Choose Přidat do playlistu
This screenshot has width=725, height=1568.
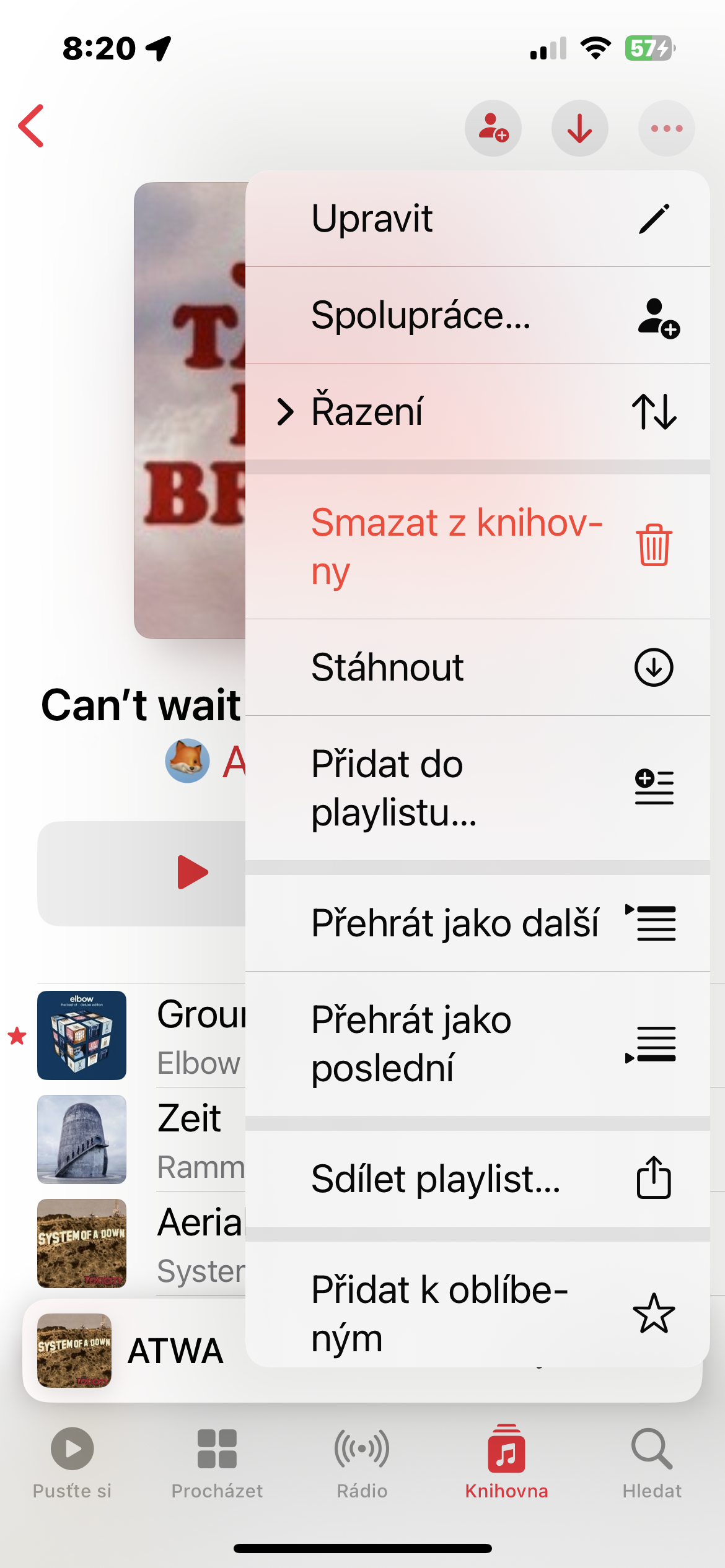(477, 788)
